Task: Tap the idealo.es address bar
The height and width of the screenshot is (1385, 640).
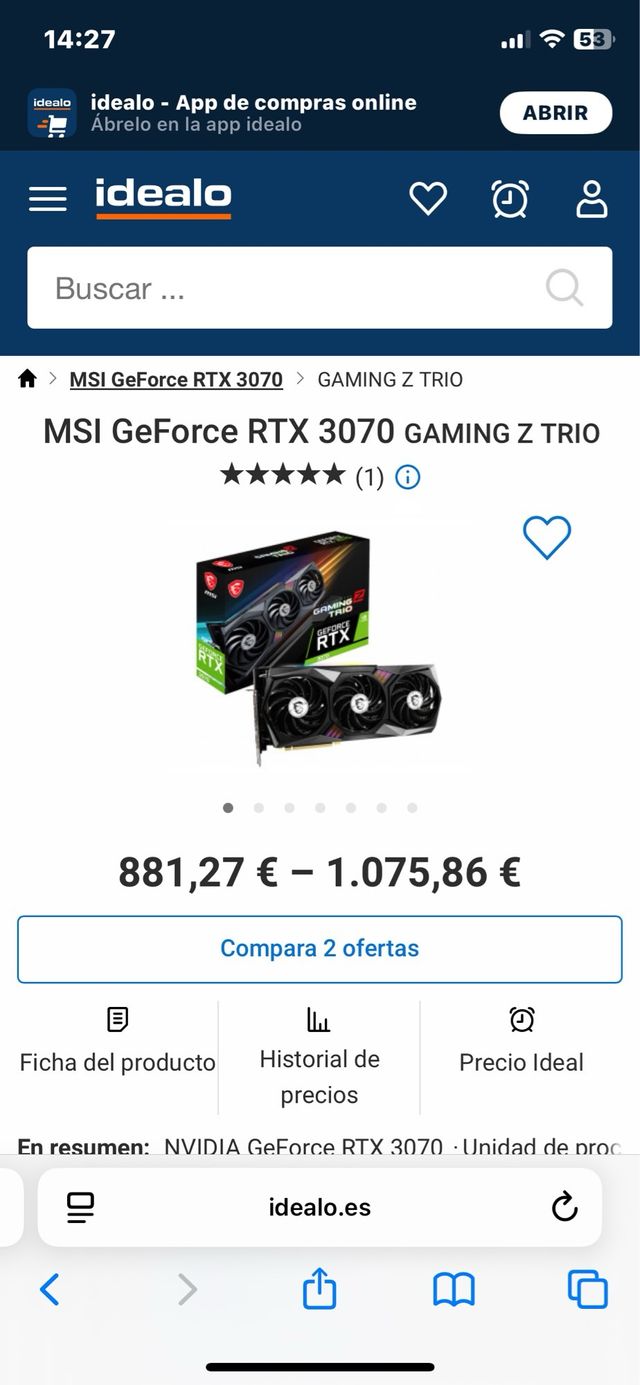Action: coord(320,1207)
